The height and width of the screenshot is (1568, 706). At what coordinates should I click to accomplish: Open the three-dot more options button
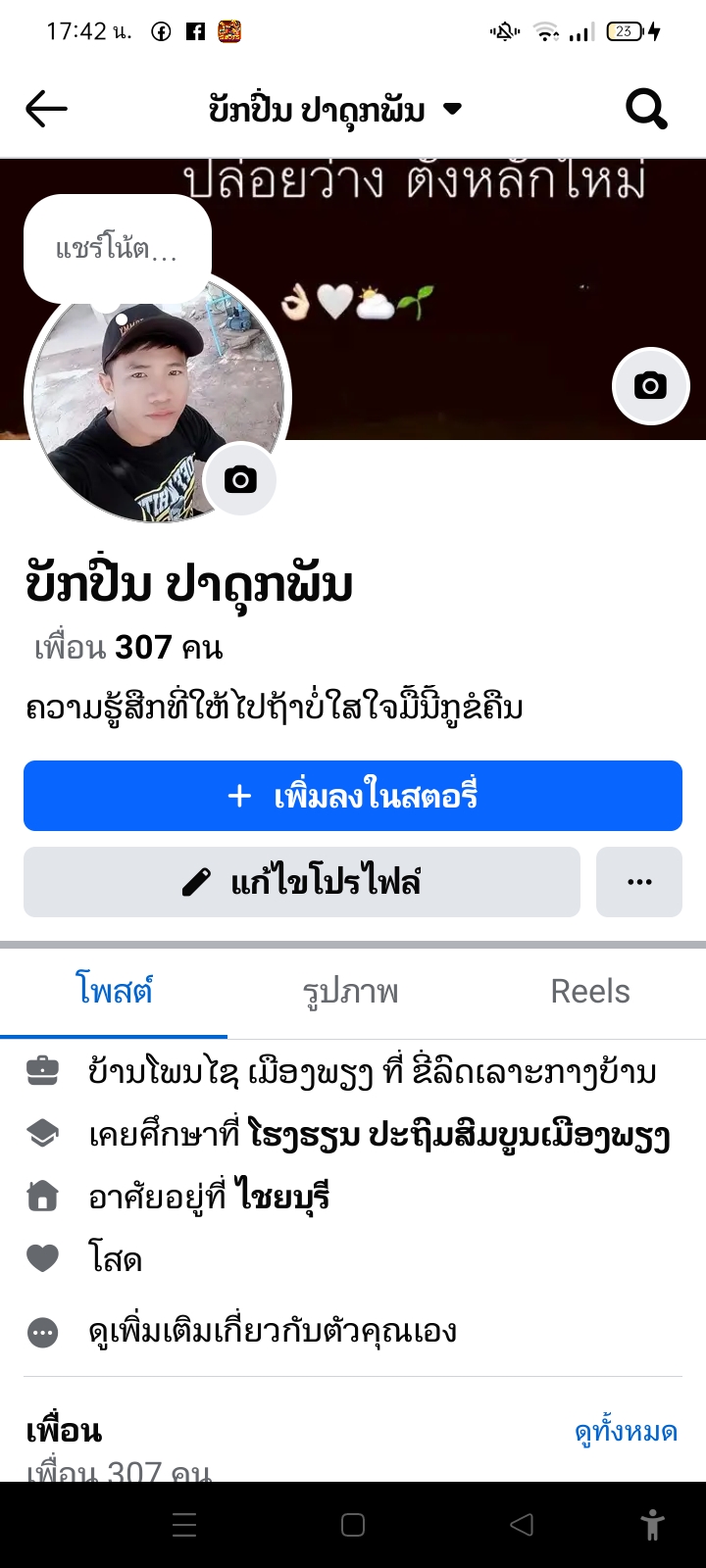639,882
